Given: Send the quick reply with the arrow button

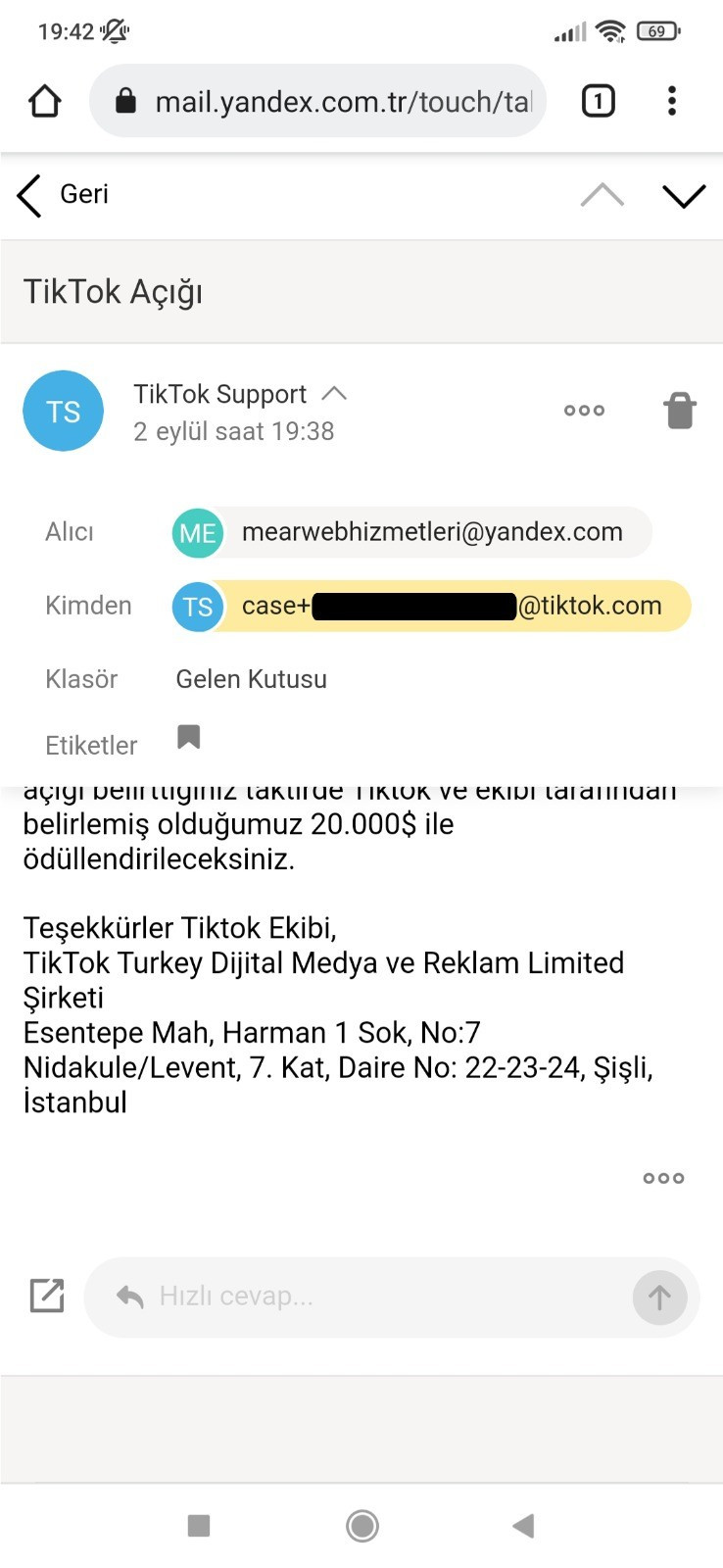Looking at the screenshot, I should point(659,1298).
